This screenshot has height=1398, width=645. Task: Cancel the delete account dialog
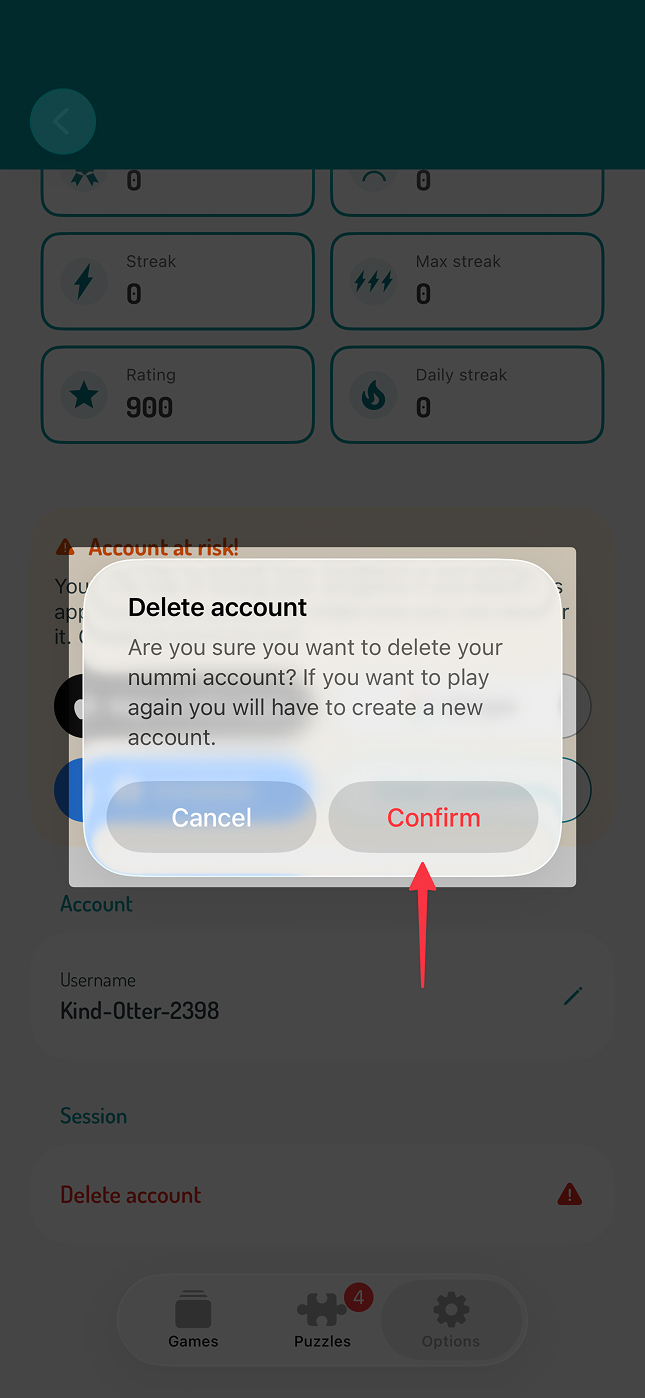point(211,817)
